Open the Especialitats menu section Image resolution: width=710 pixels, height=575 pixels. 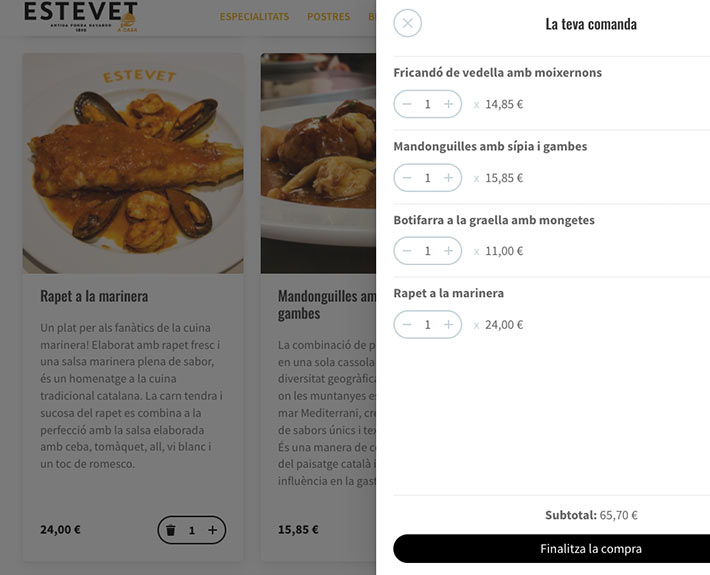click(254, 17)
